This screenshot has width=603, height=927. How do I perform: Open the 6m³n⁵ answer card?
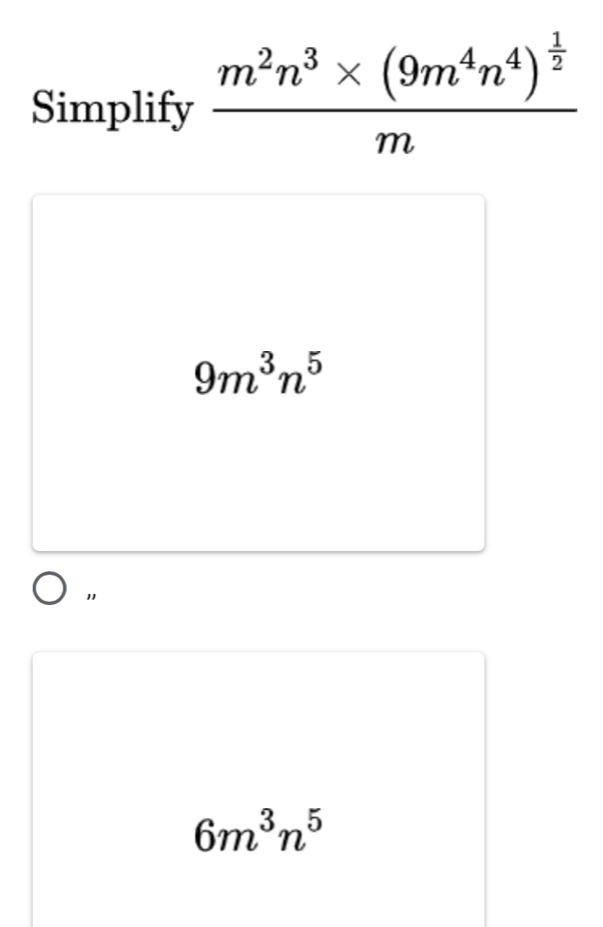258,790
